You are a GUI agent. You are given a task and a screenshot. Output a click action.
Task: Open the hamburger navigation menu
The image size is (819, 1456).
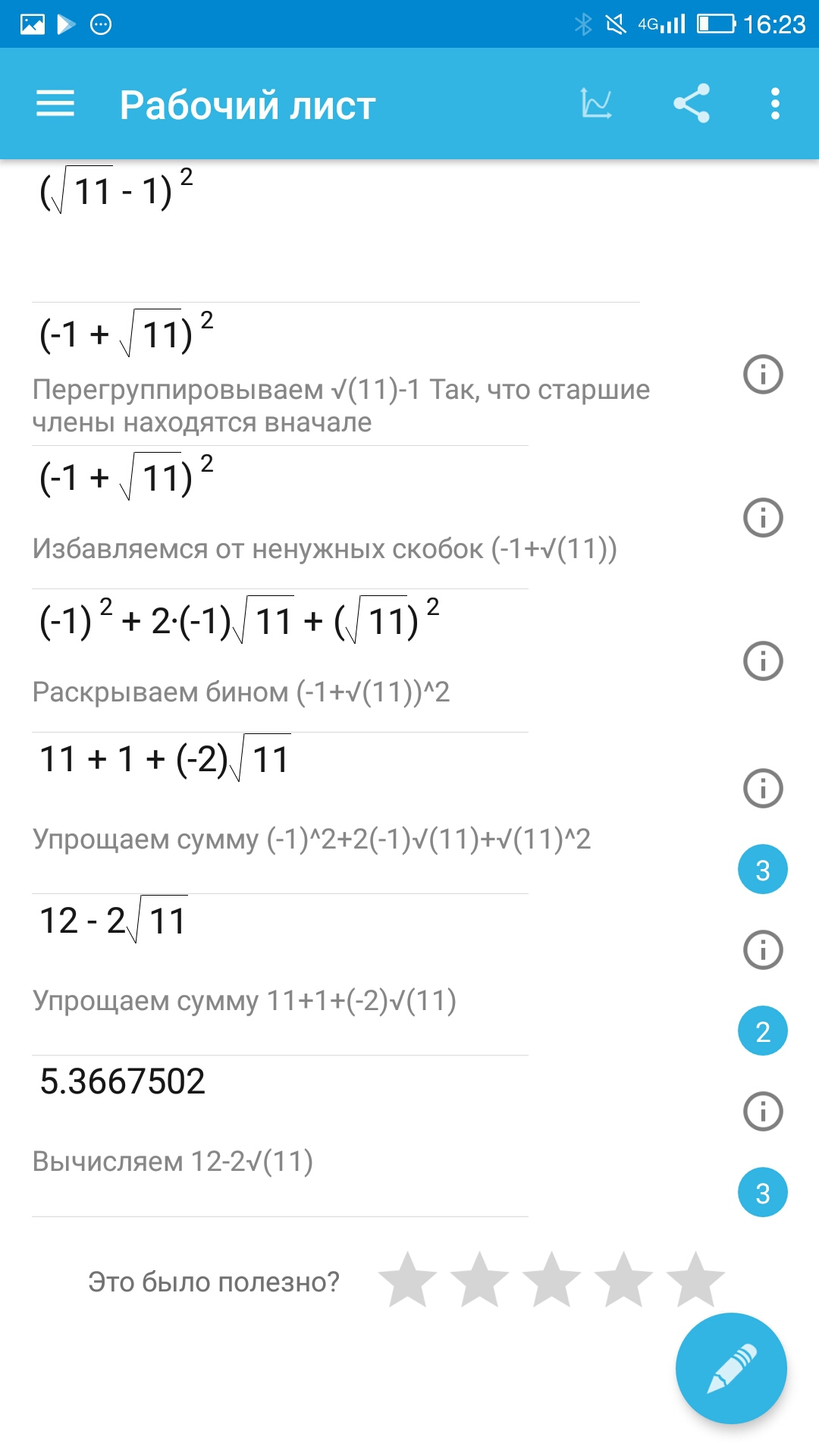point(55,104)
